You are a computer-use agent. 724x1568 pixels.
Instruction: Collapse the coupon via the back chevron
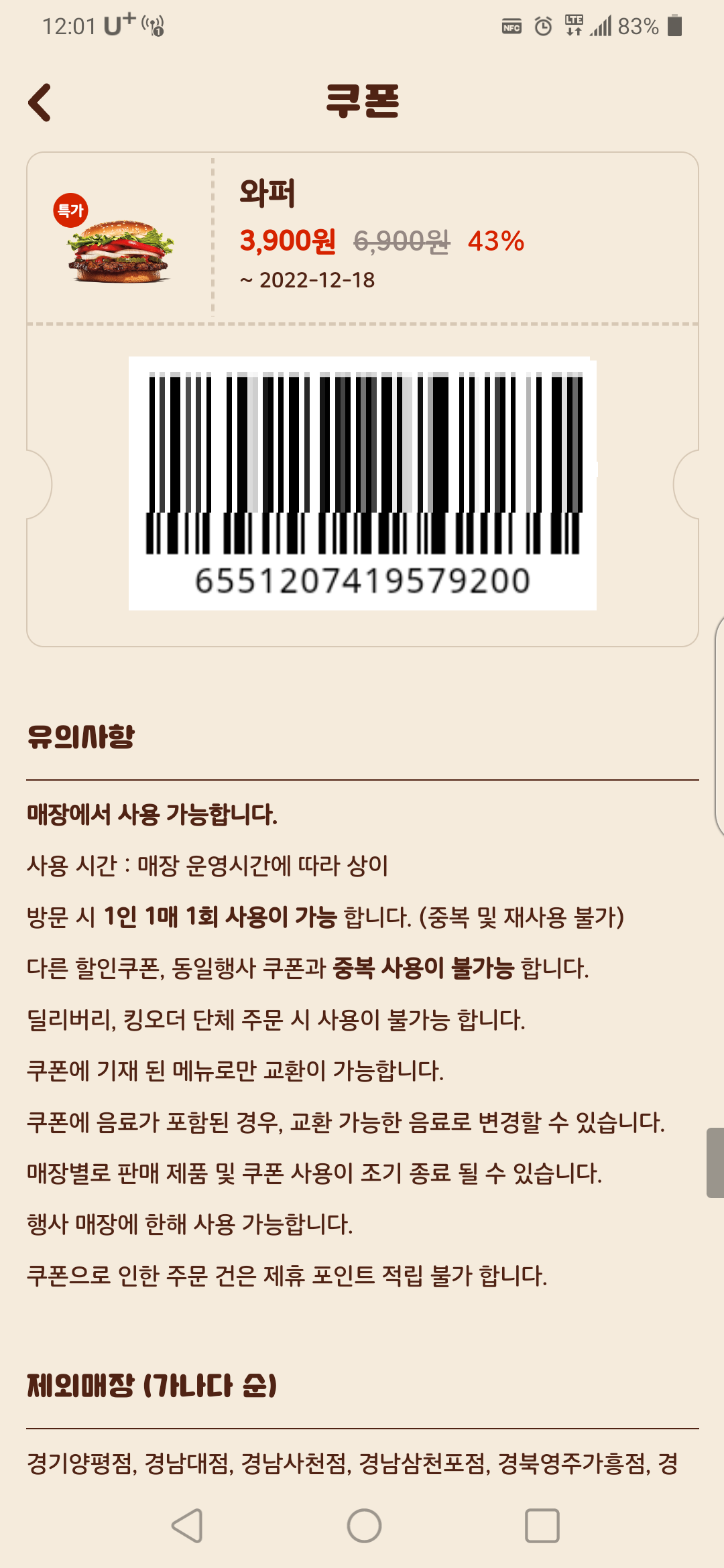click(38, 101)
